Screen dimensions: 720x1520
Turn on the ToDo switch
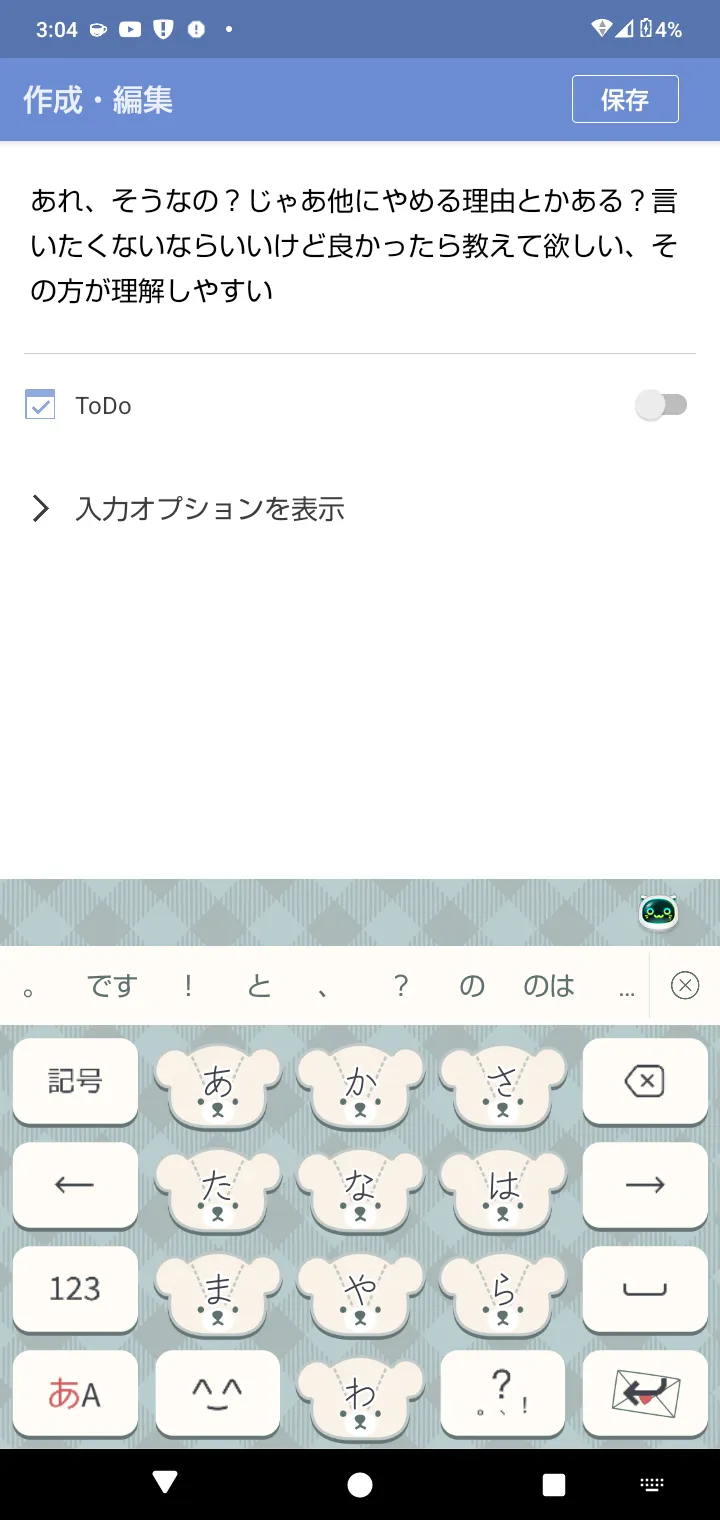coord(661,405)
